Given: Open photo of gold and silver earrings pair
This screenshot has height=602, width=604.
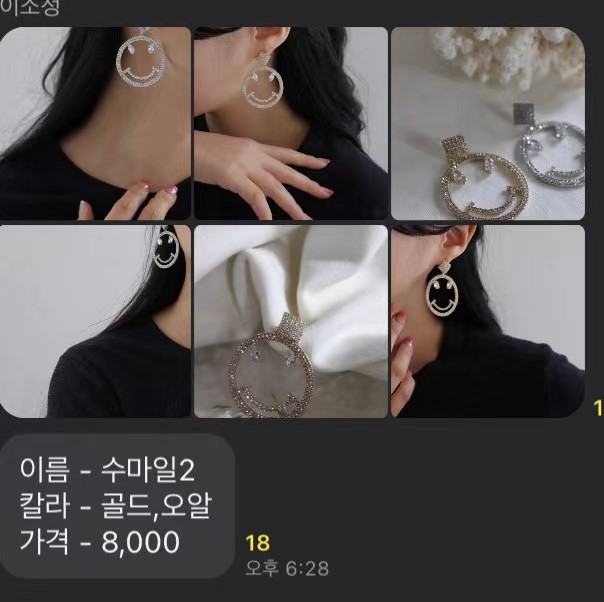Looking at the screenshot, I should coord(487,123).
